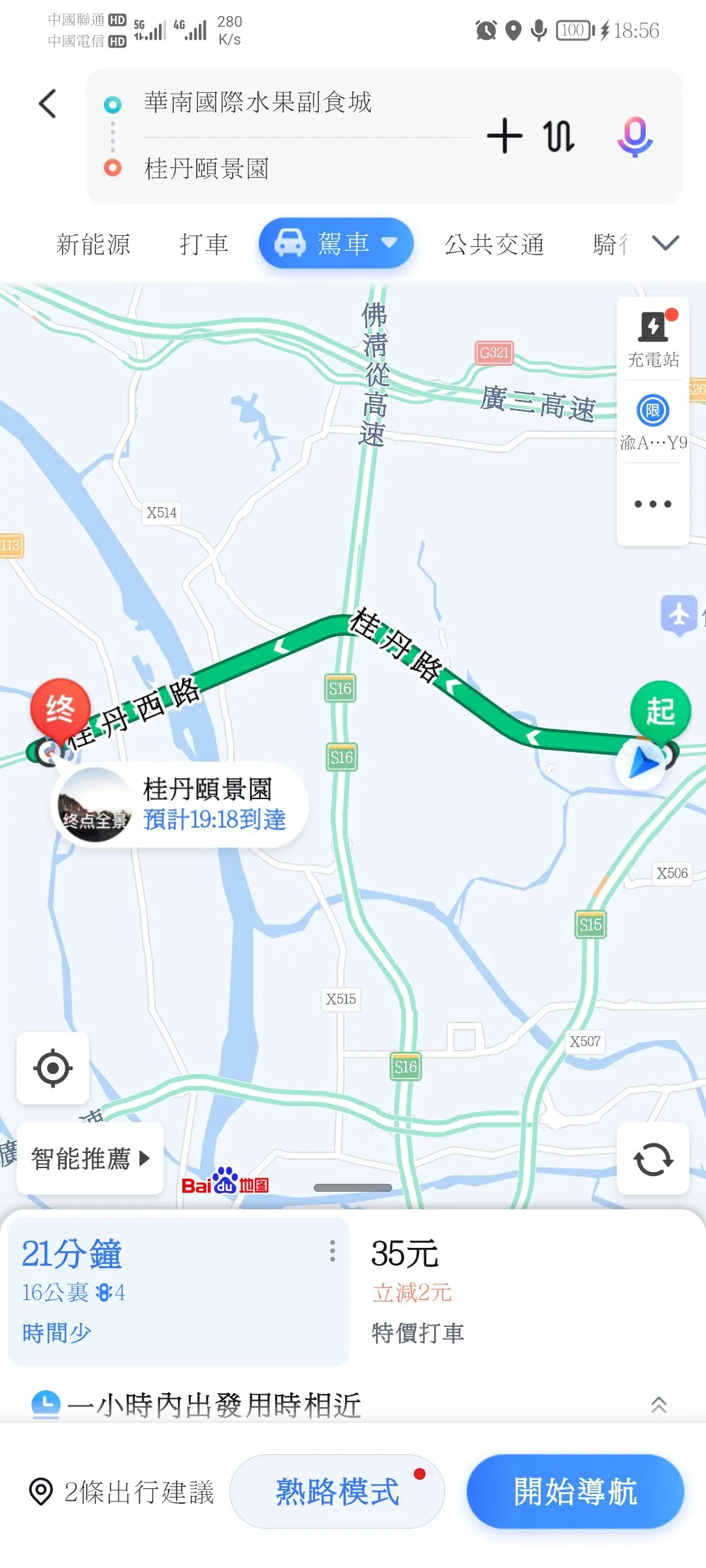The width and height of the screenshot is (706, 1568).
Task: Enable 熟路模式
Action: 337,1492
